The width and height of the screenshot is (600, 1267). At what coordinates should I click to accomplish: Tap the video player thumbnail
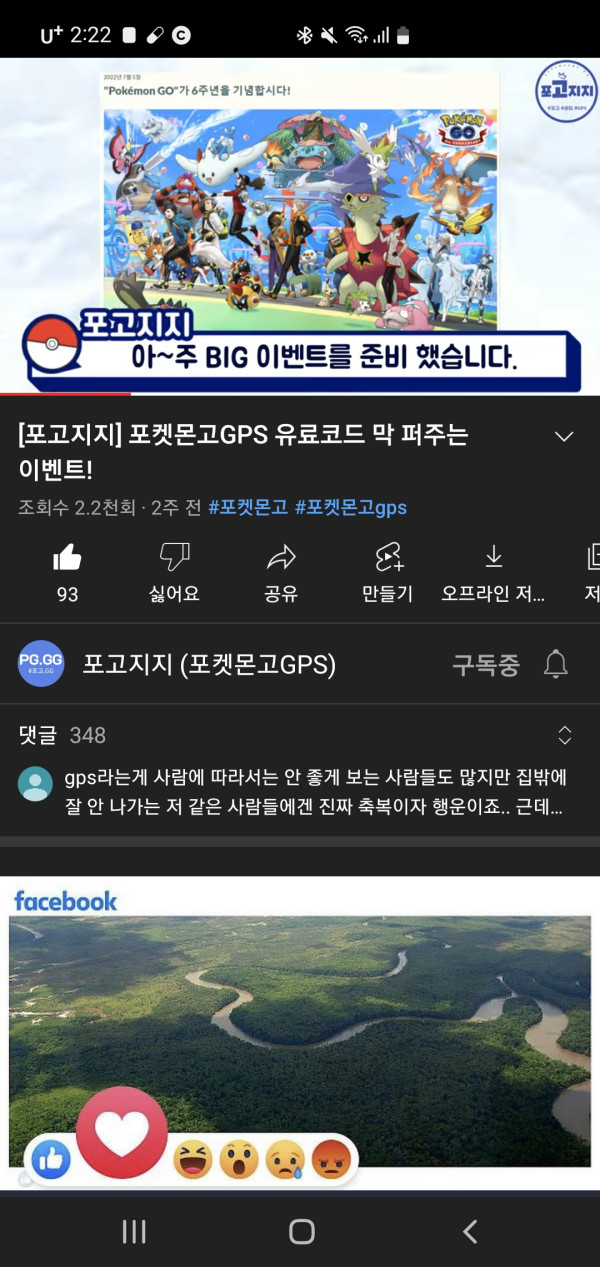300,225
